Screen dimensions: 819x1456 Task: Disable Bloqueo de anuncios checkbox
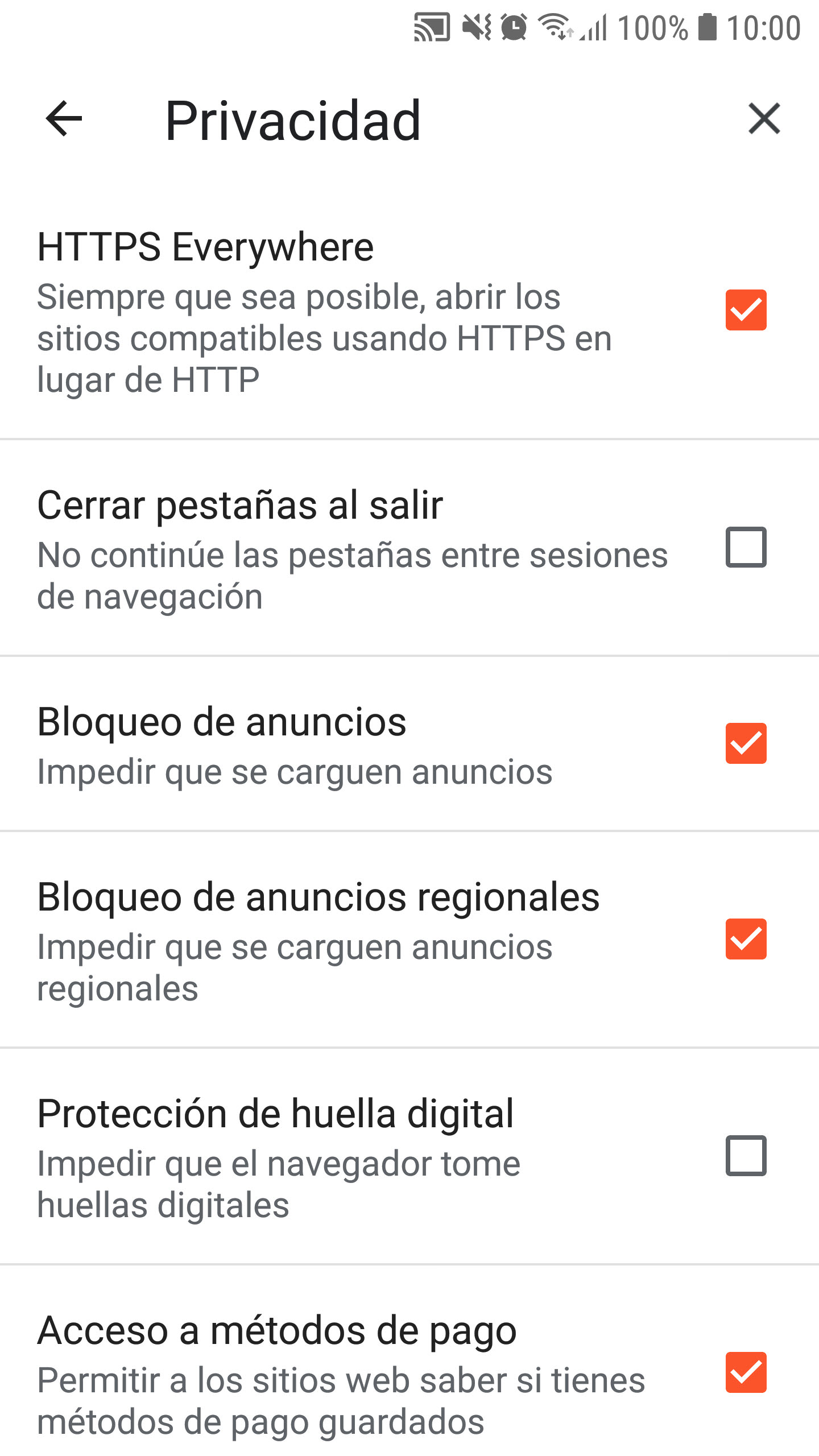(x=746, y=743)
